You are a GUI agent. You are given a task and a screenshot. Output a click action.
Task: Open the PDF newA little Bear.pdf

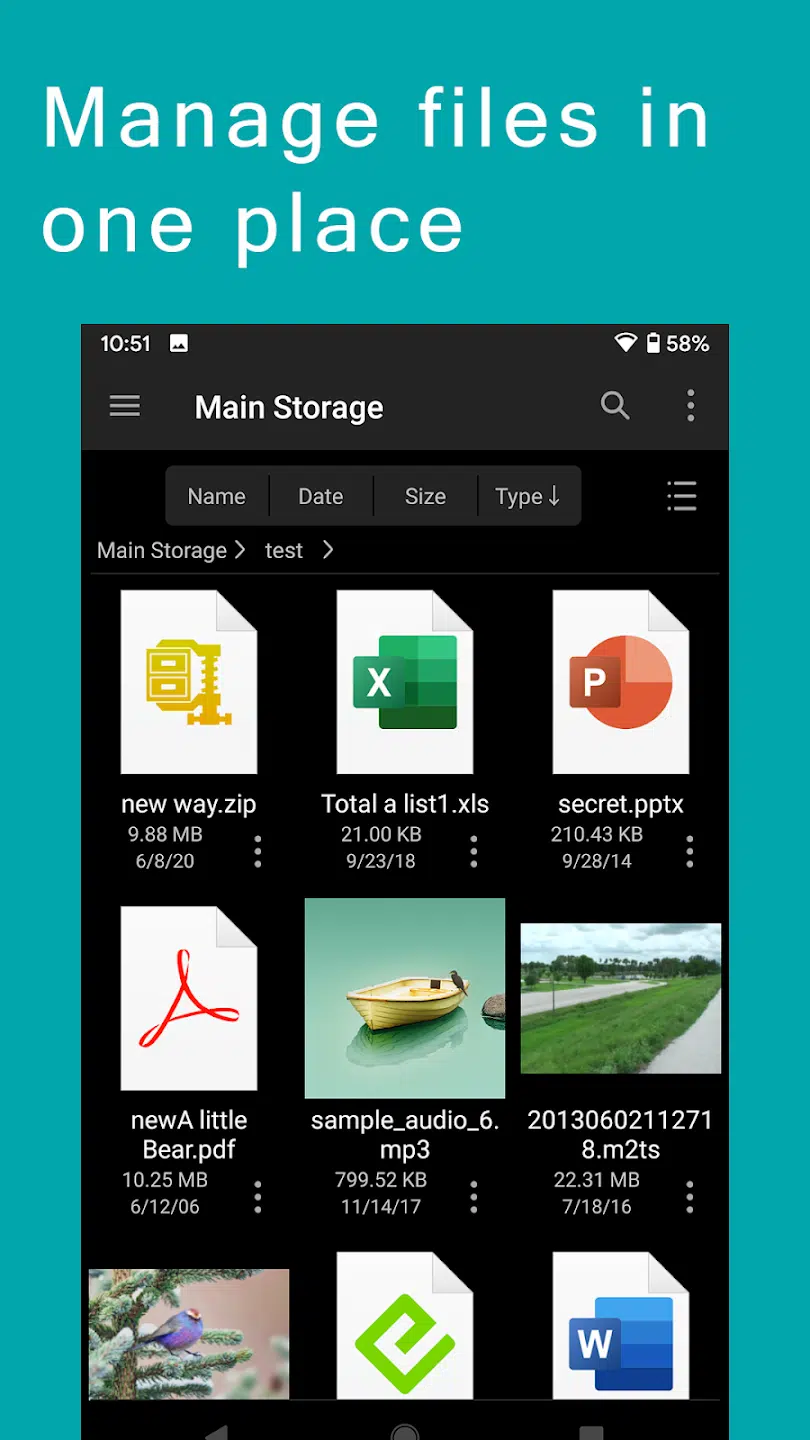tap(189, 997)
